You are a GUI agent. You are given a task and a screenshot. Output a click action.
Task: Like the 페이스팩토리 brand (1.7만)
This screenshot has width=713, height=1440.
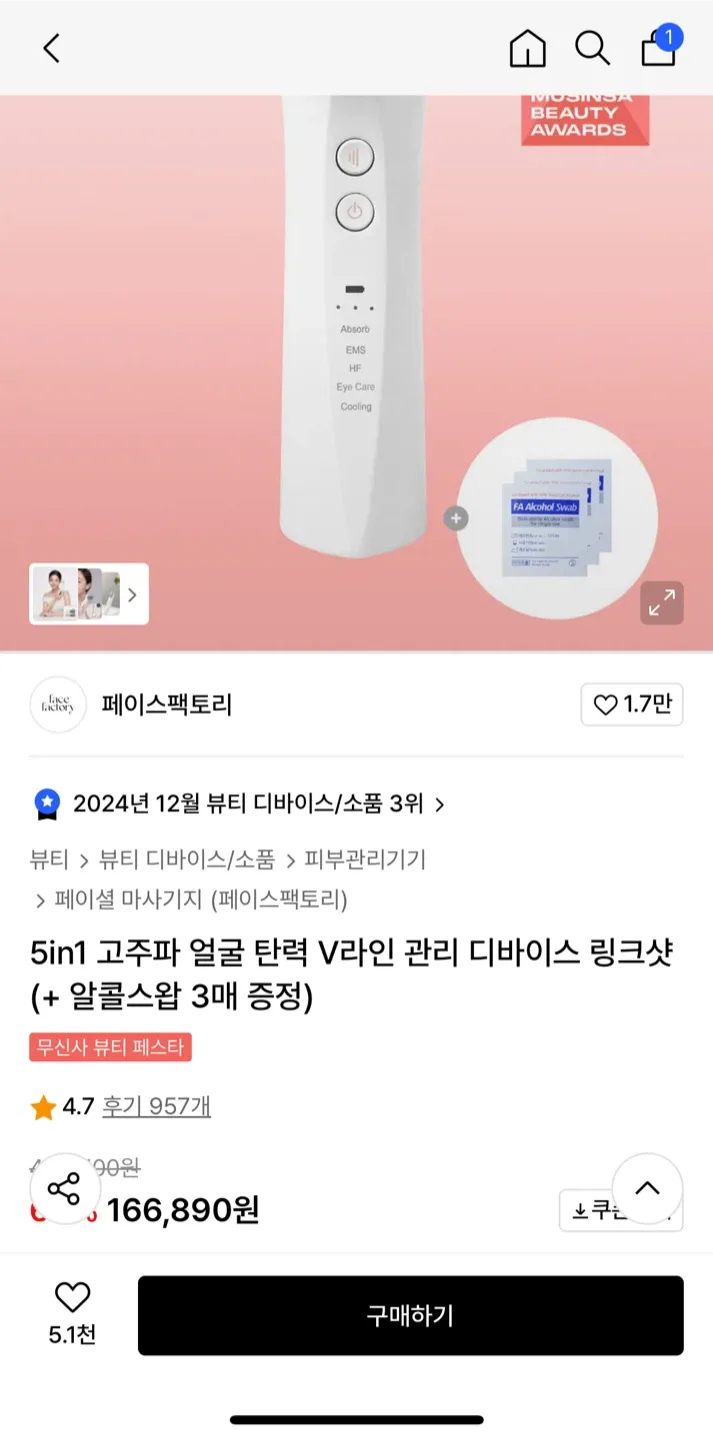point(632,705)
